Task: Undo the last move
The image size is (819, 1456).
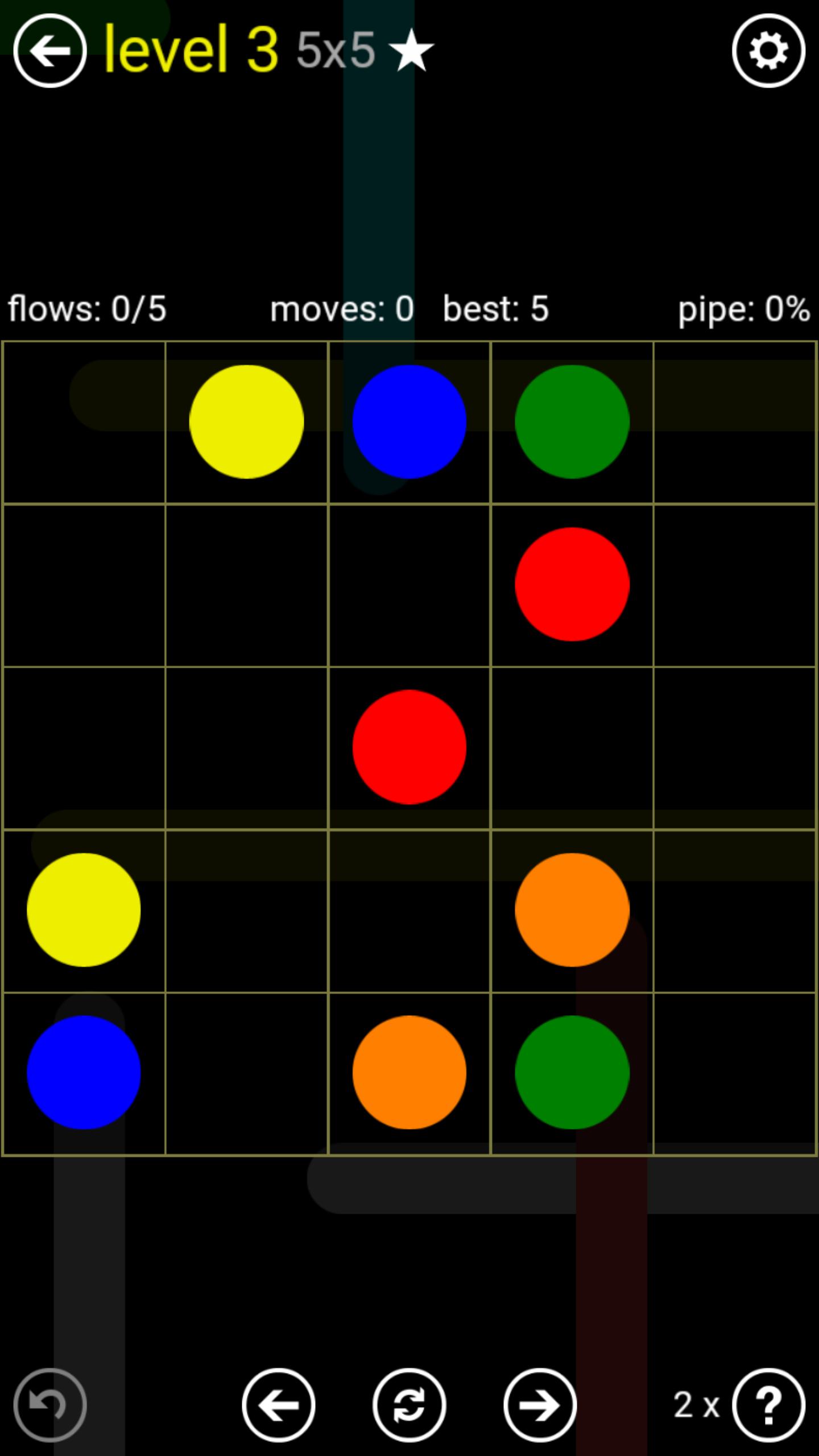Action: click(x=50, y=1405)
